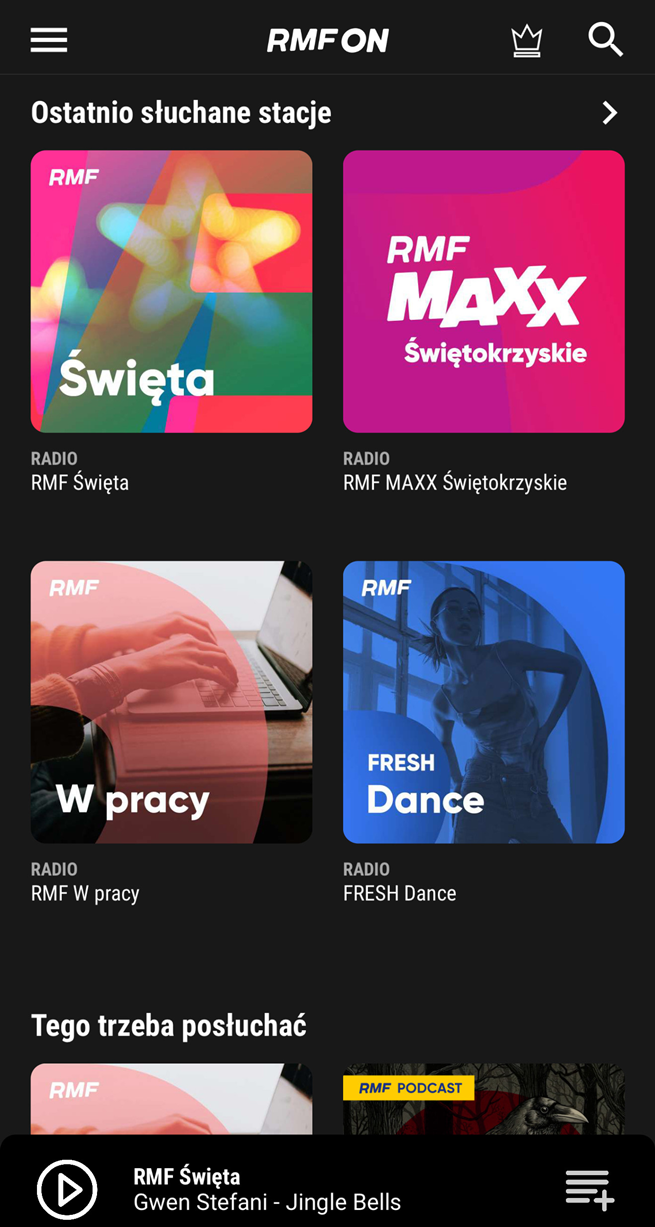Viewport: 655px width, 1227px height.
Task: Open the RMF Święta station tile
Action: click(x=171, y=291)
